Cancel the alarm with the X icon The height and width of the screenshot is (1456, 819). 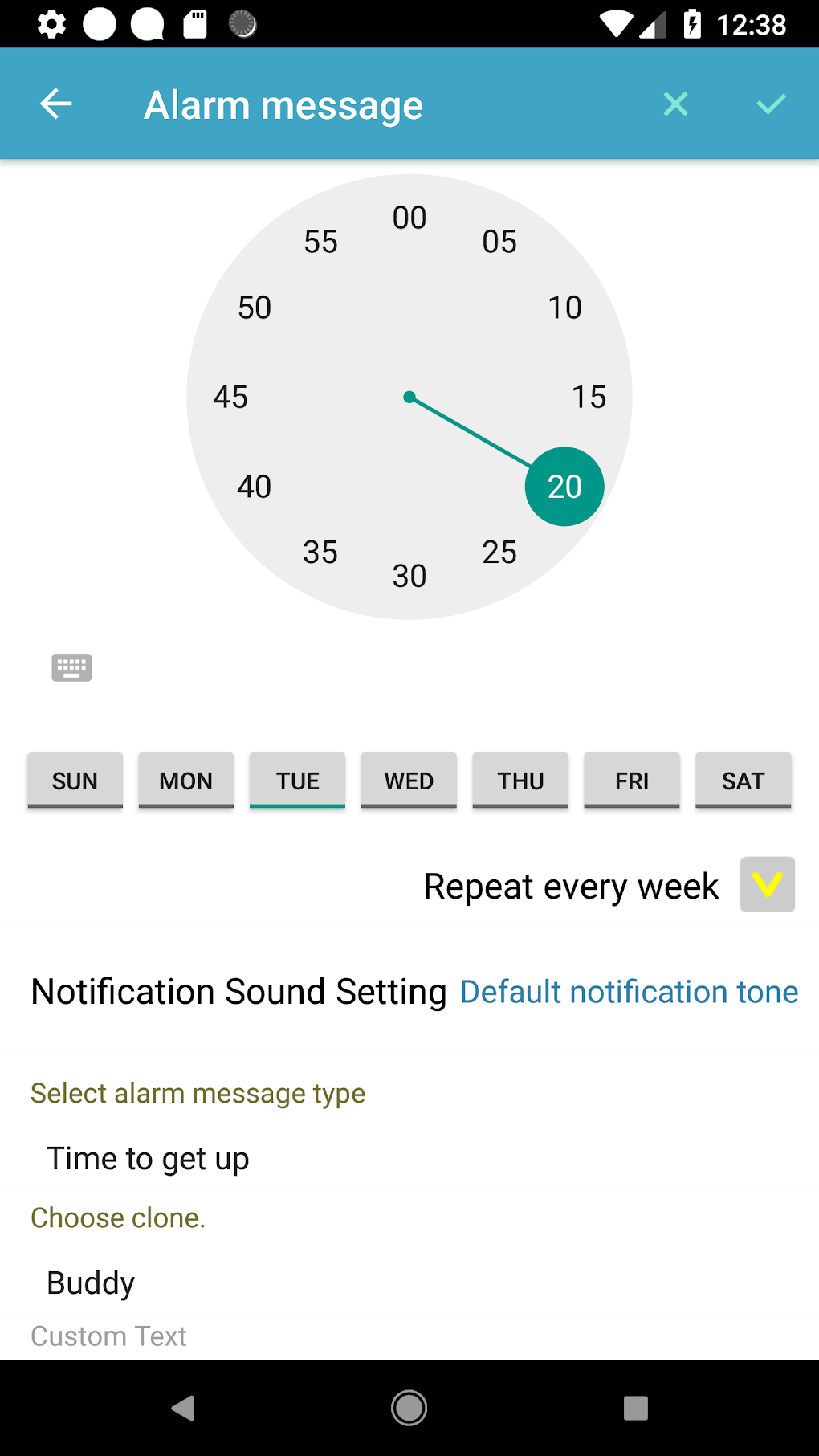[x=676, y=104]
